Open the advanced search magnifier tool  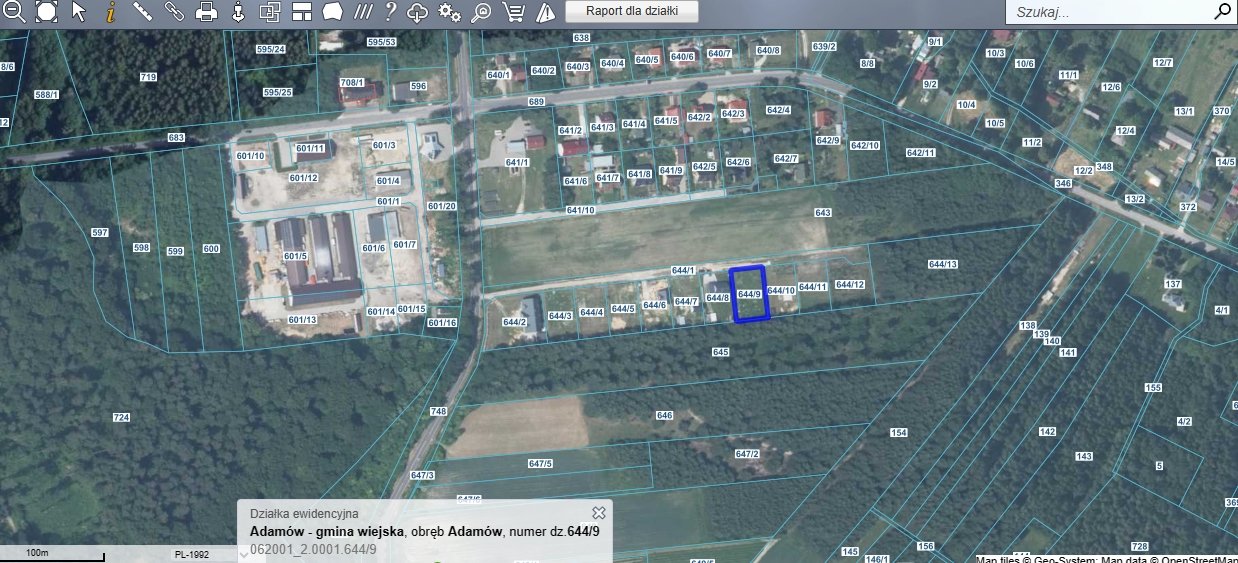[x=482, y=12]
